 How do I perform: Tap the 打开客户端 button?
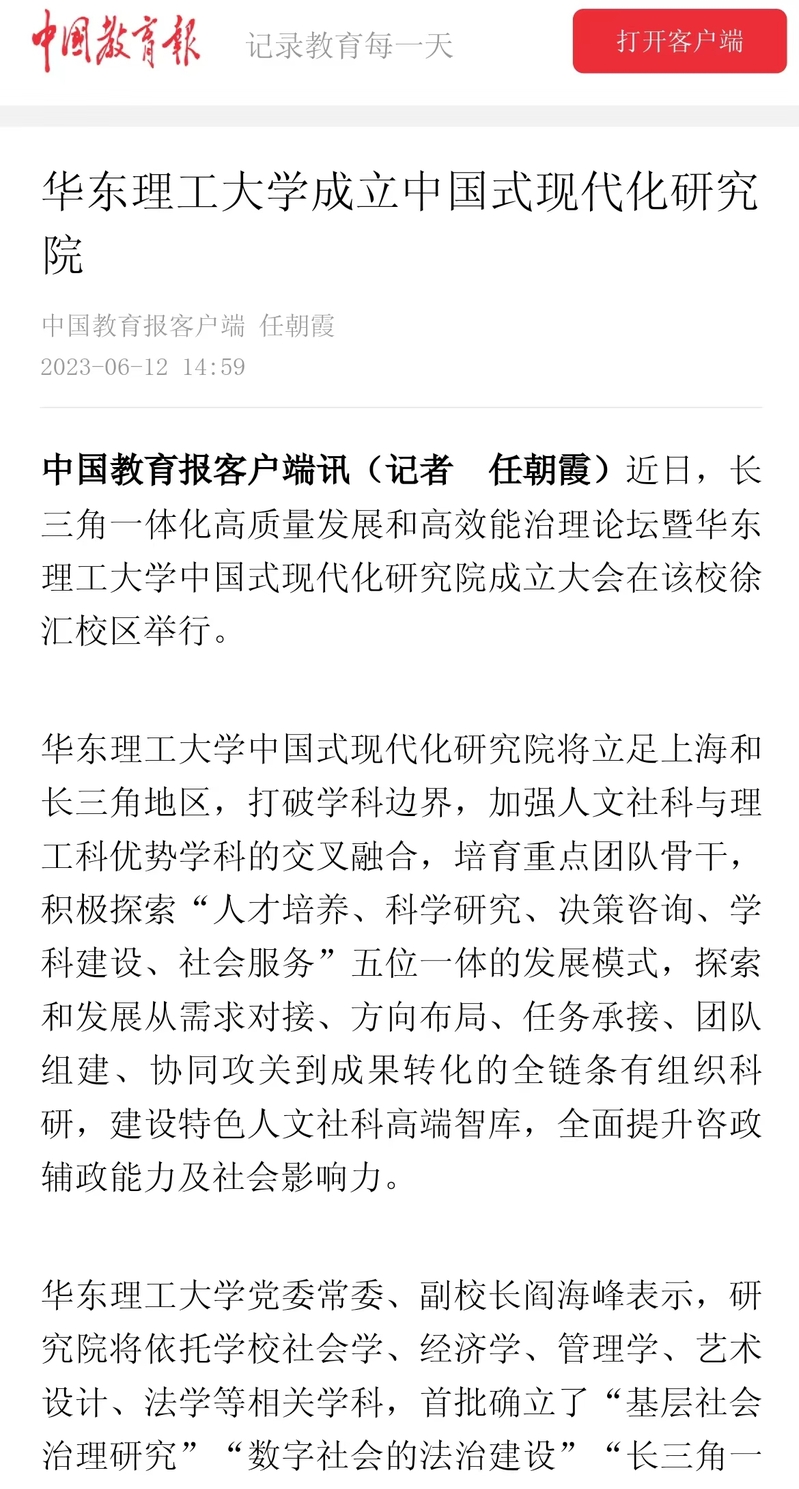[679, 41]
